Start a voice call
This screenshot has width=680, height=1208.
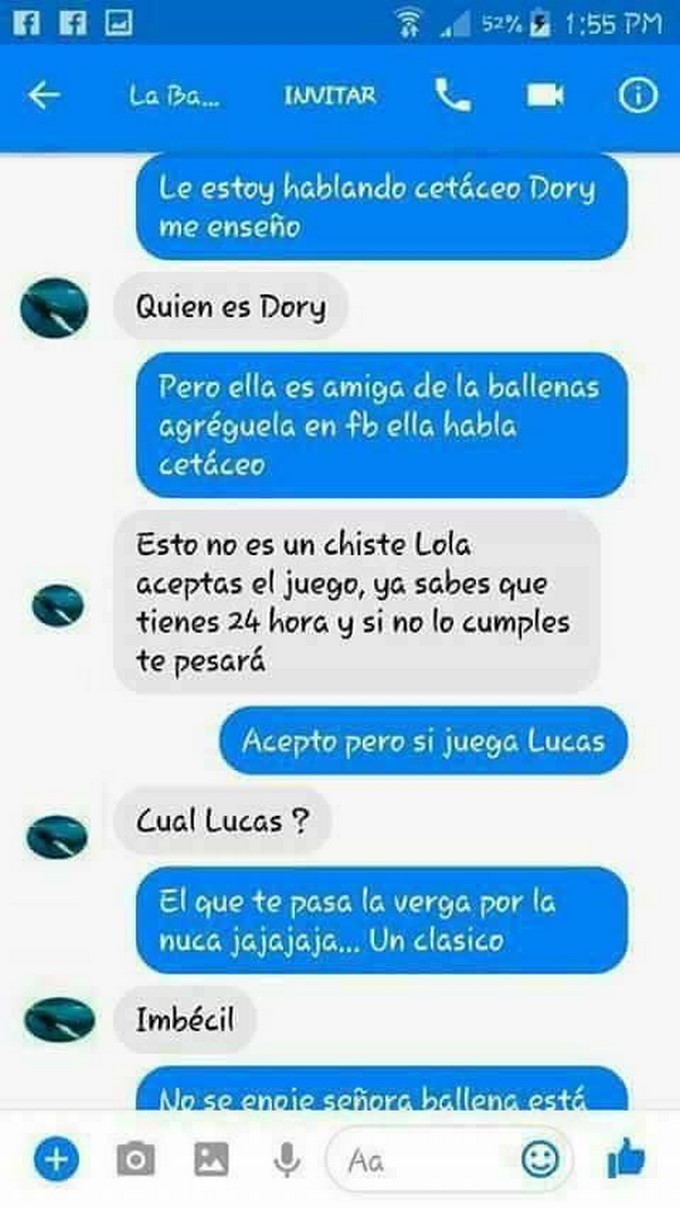click(452, 96)
